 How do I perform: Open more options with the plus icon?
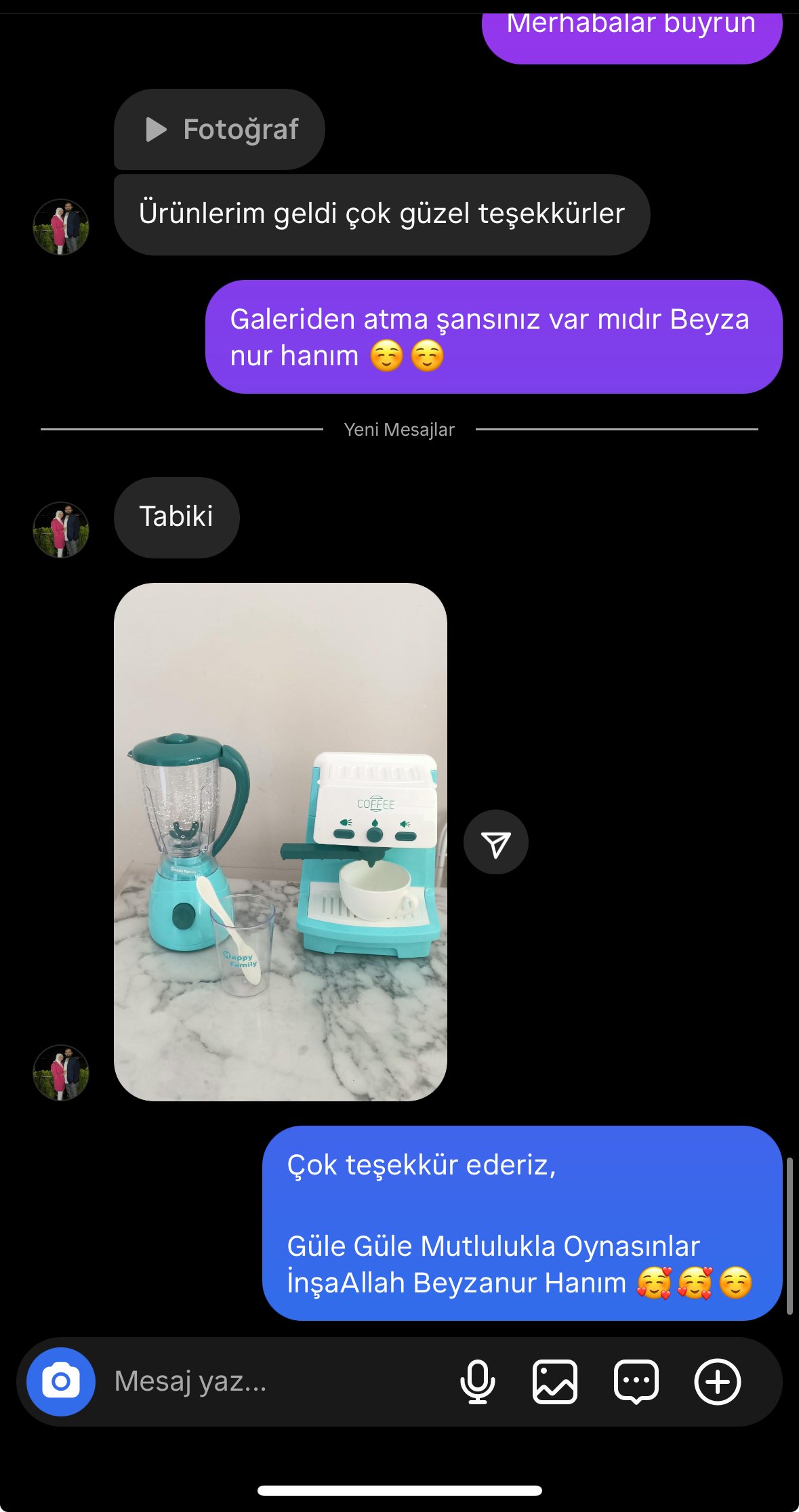[718, 1381]
